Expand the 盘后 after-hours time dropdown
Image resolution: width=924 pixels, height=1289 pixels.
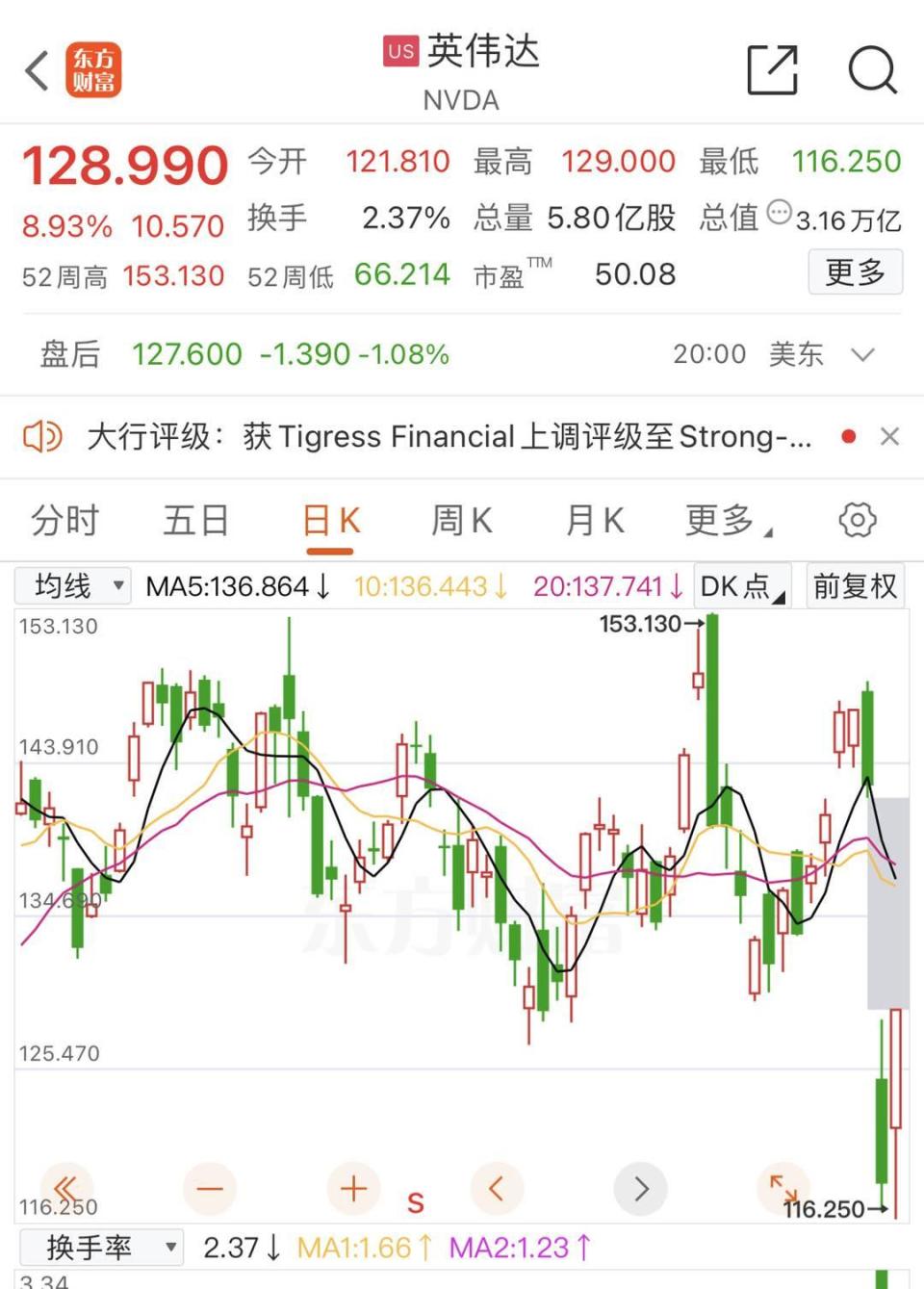tap(862, 354)
